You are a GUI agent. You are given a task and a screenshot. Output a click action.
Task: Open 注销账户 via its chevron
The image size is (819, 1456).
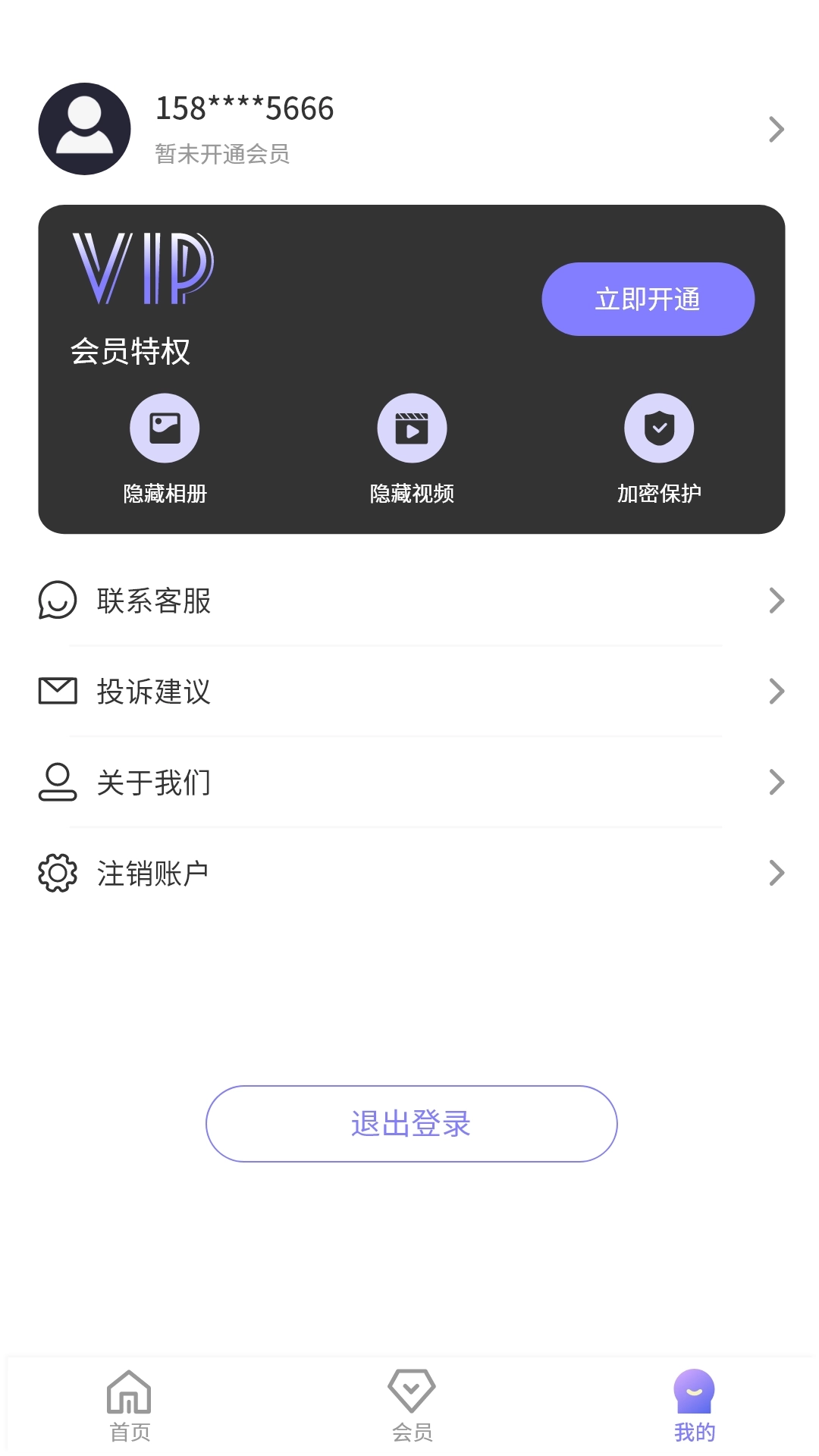(x=776, y=873)
